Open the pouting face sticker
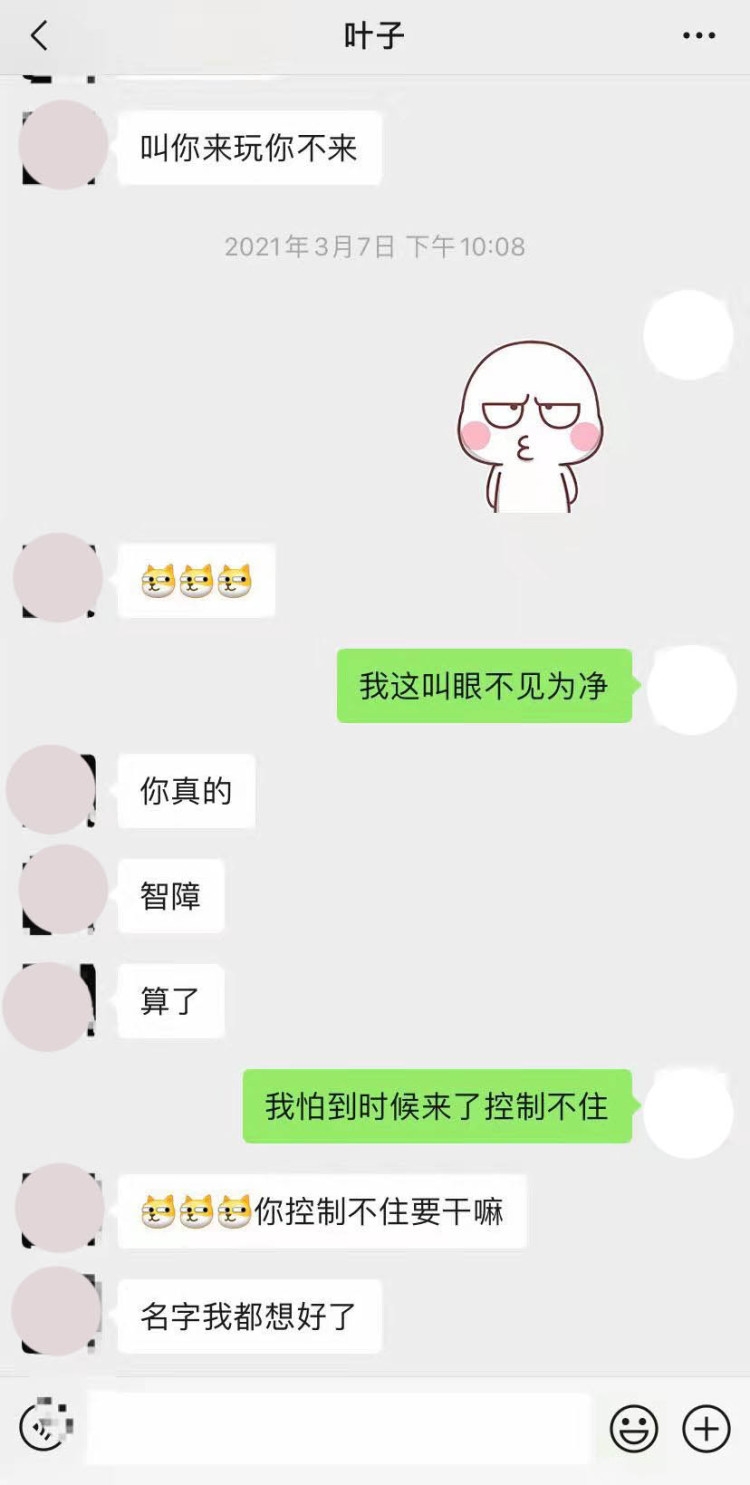Image resolution: width=750 pixels, height=1485 pixels. [x=529, y=427]
